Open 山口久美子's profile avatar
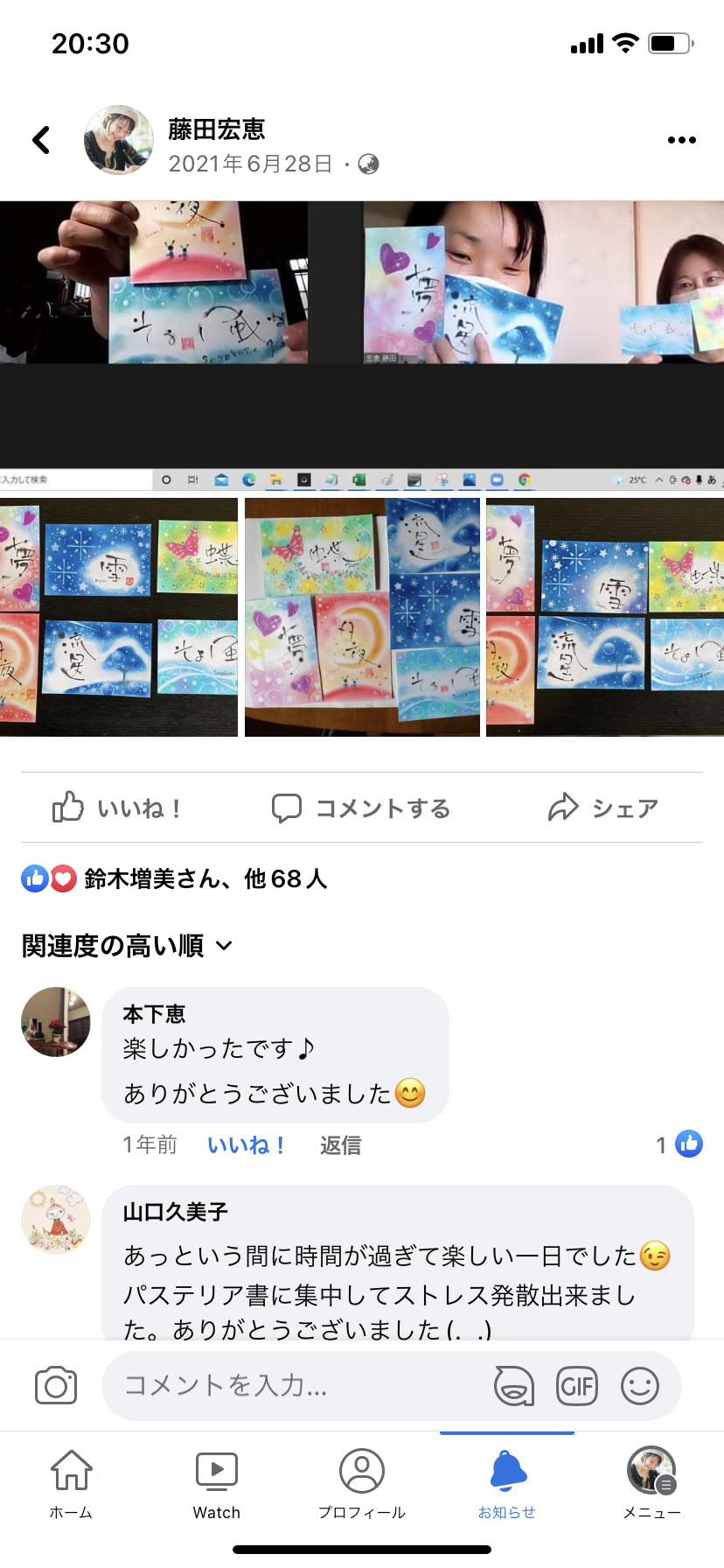The image size is (724, 1568). tap(56, 1220)
